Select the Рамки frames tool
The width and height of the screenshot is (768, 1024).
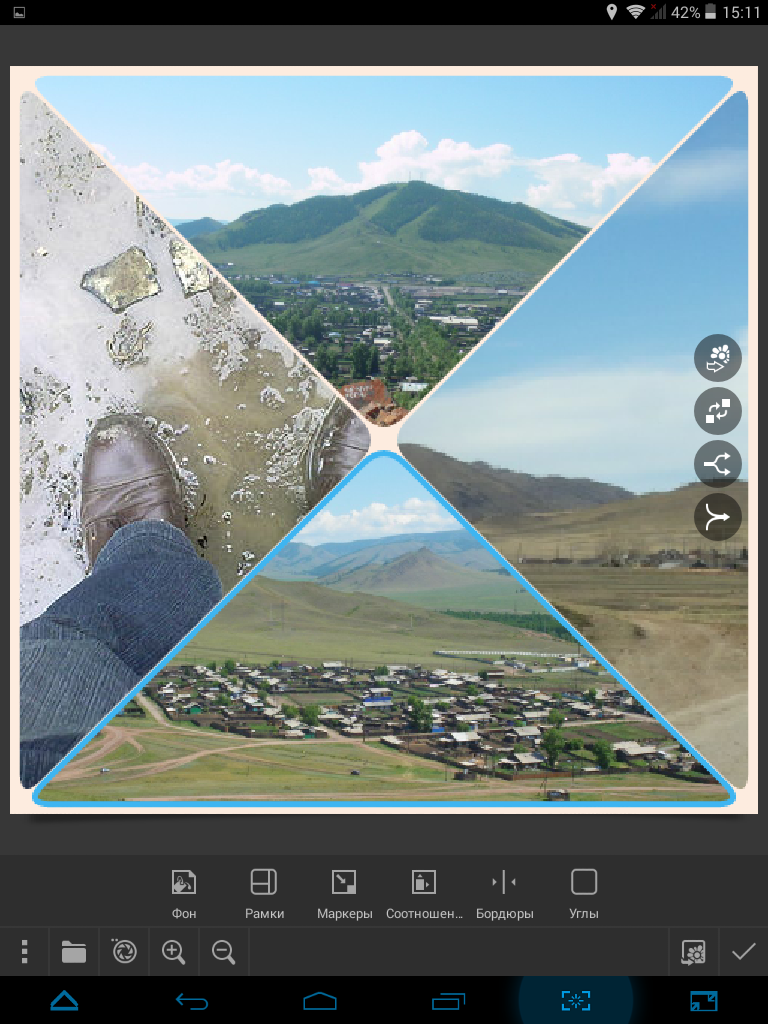pyautogui.click(x=264, y=893)
